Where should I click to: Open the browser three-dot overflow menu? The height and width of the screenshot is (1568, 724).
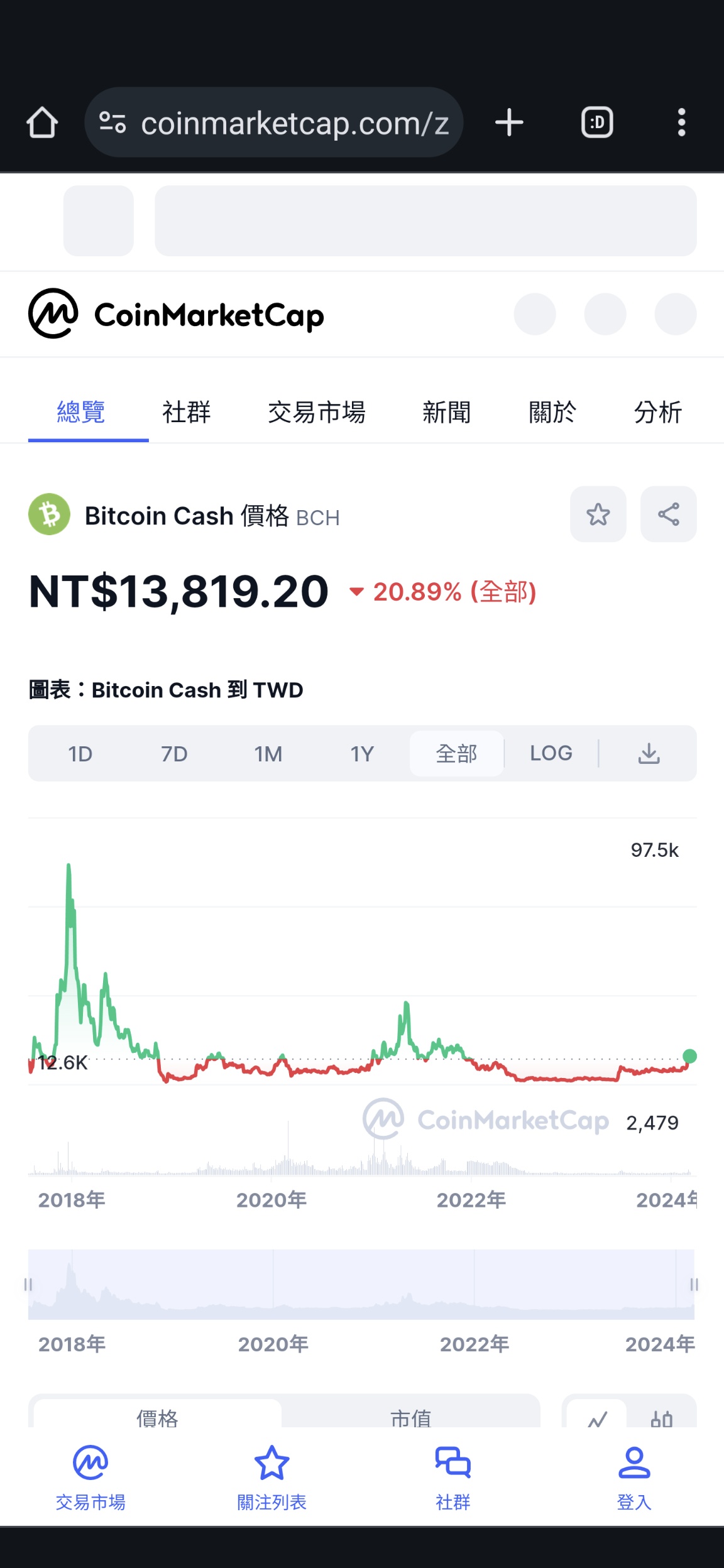(681, 122)
